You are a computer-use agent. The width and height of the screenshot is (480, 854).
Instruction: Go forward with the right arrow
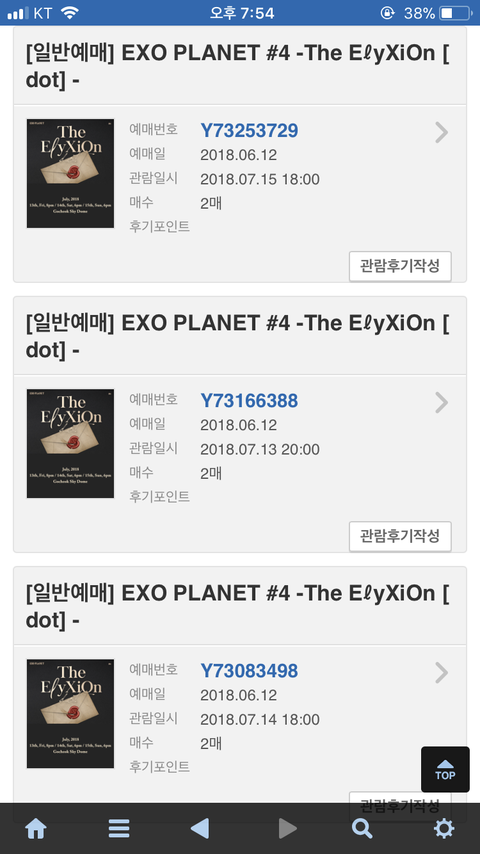click(x=287, y=829)
